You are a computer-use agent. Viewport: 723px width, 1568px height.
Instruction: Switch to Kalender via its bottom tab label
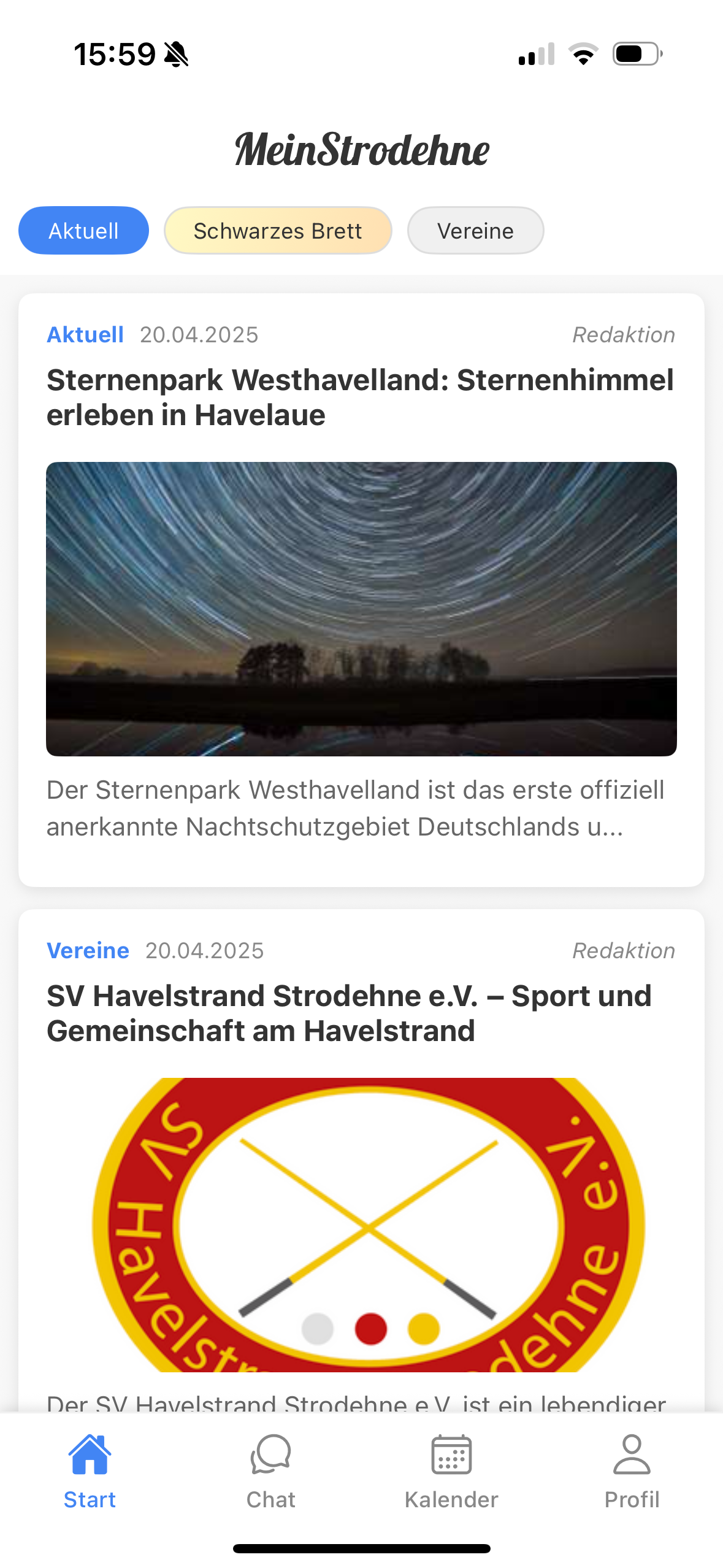click(451, 1499)
